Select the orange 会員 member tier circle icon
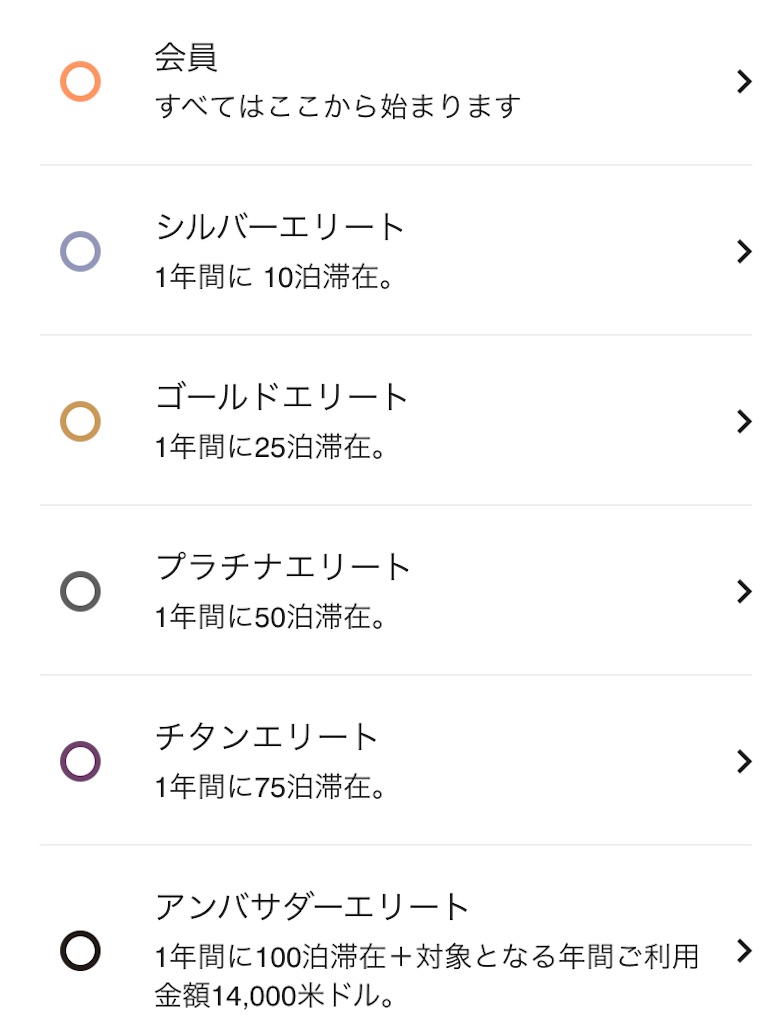 (78, 82)
